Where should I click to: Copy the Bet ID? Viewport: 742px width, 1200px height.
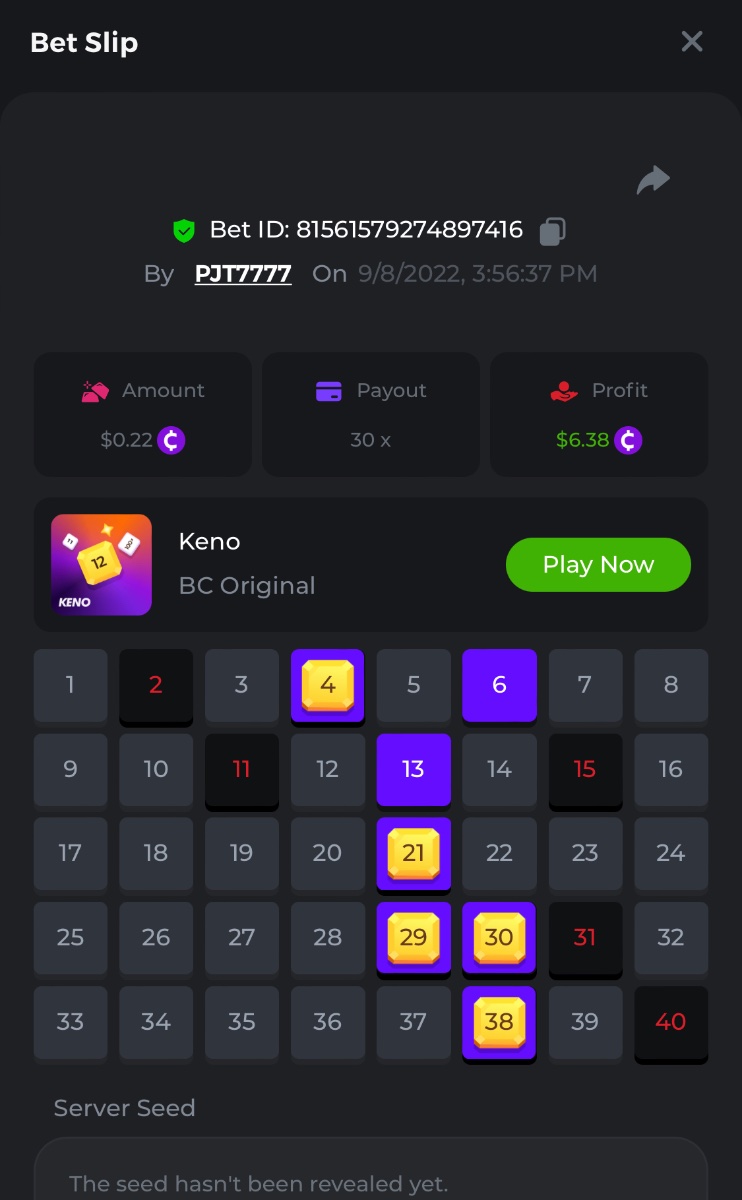point(552,231)
